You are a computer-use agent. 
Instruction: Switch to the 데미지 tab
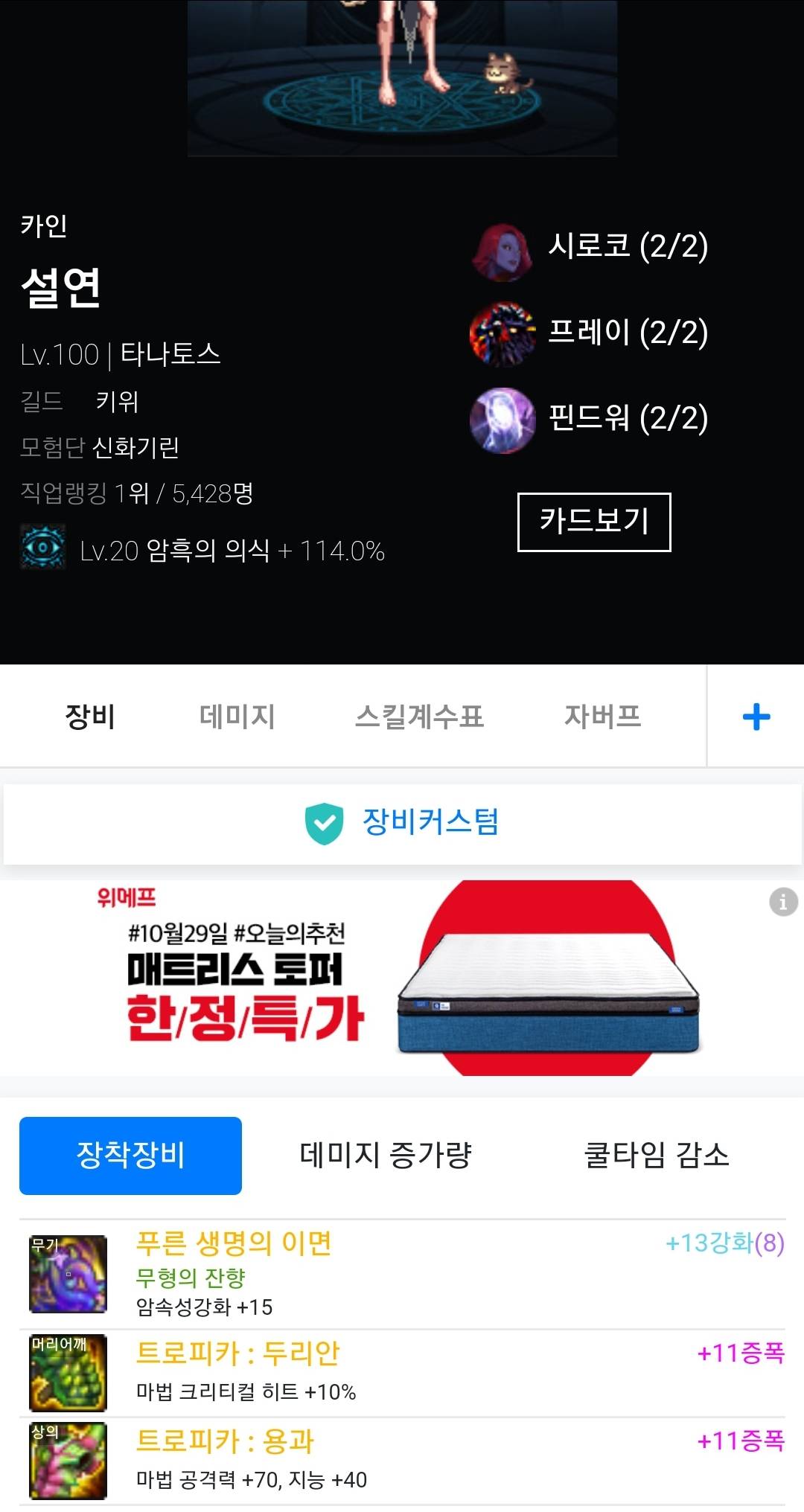pos(237,717)
